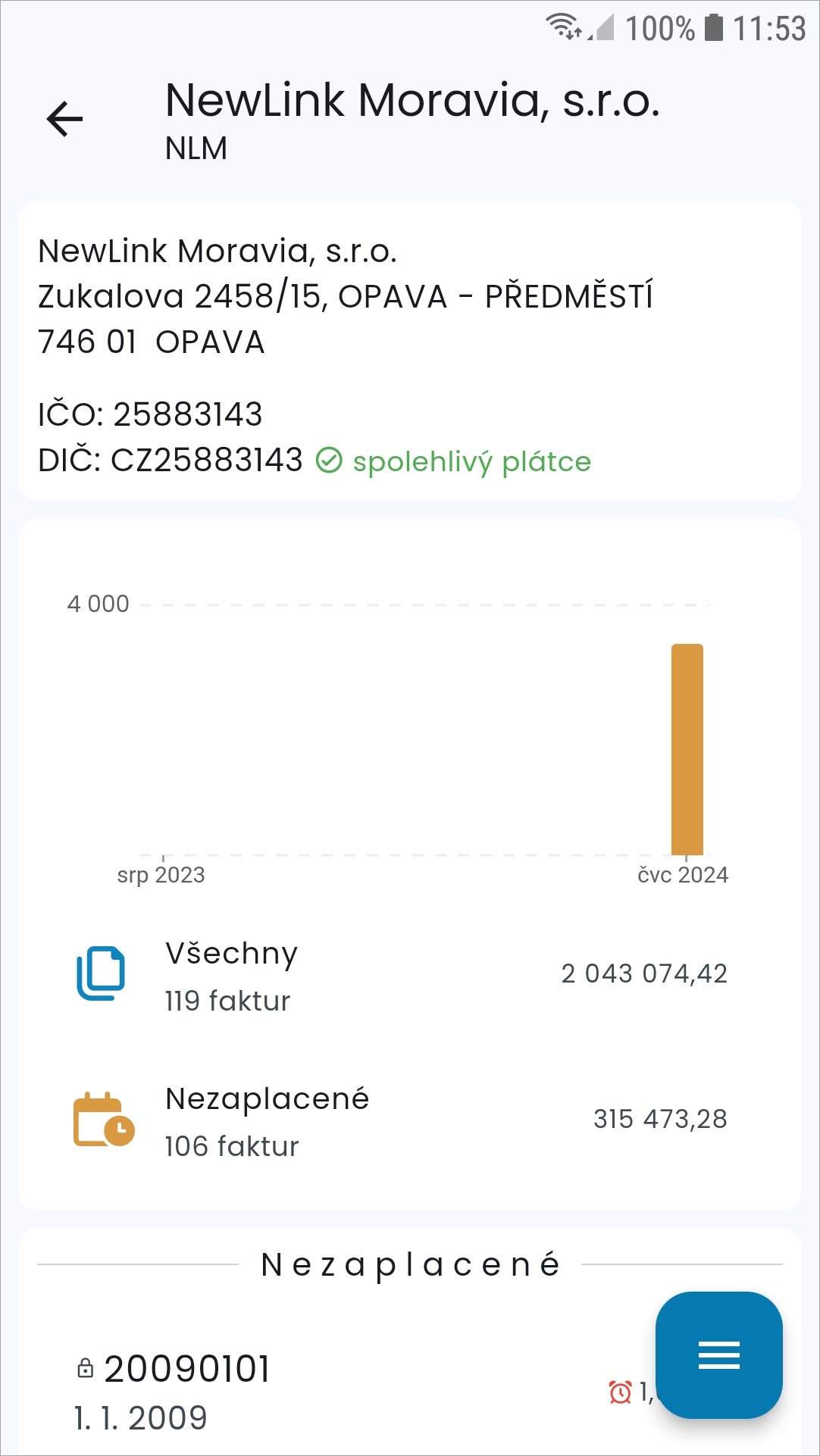Open Nezaplacené 106 faktur list
This screenshot has height=1456, width=820.
[410, 1121]
